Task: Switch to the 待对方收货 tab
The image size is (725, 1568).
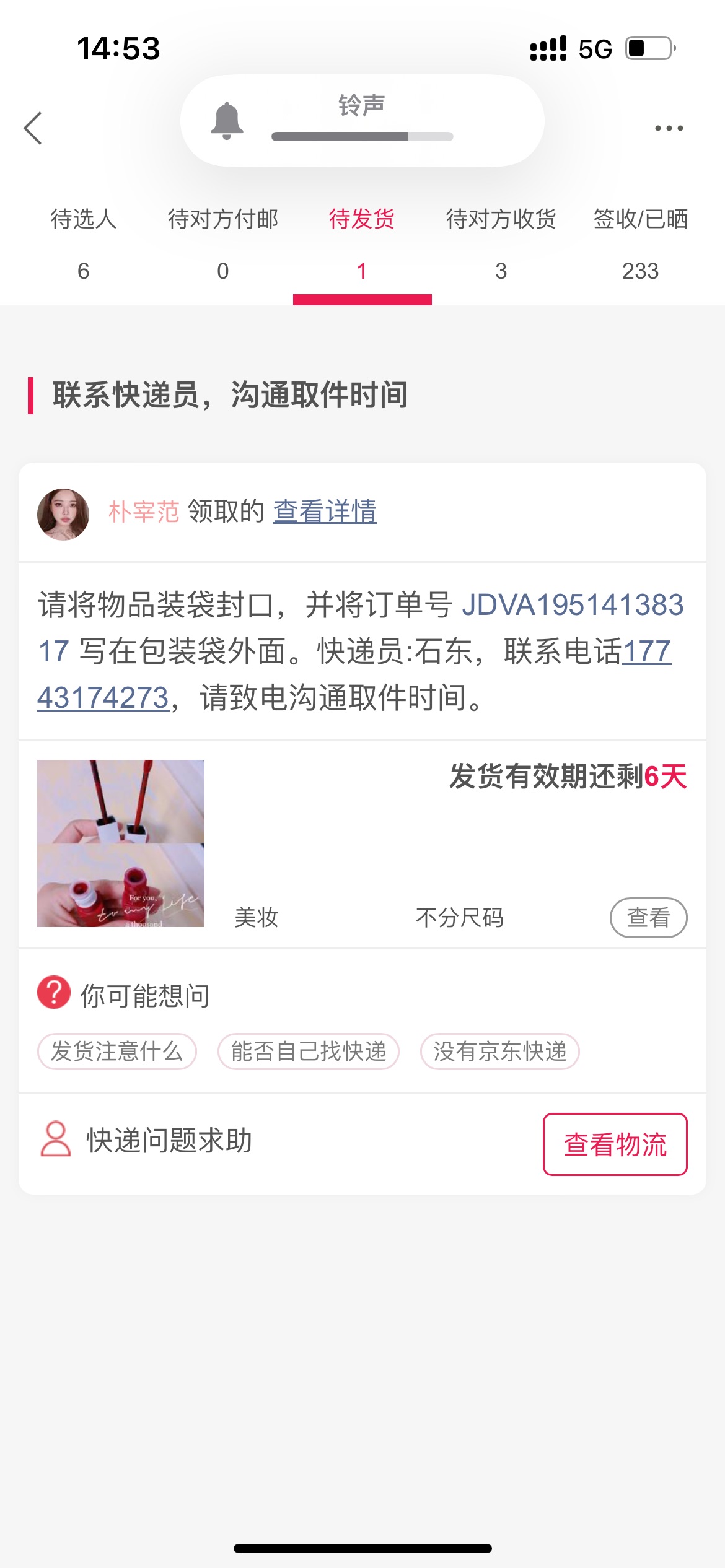Action: [501, 245]
